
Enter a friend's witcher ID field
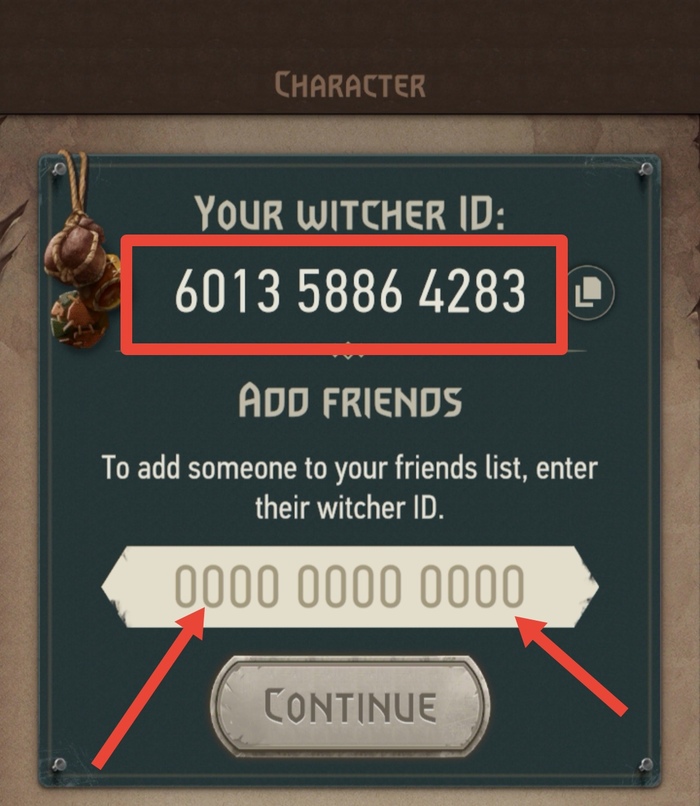(350, 587)
